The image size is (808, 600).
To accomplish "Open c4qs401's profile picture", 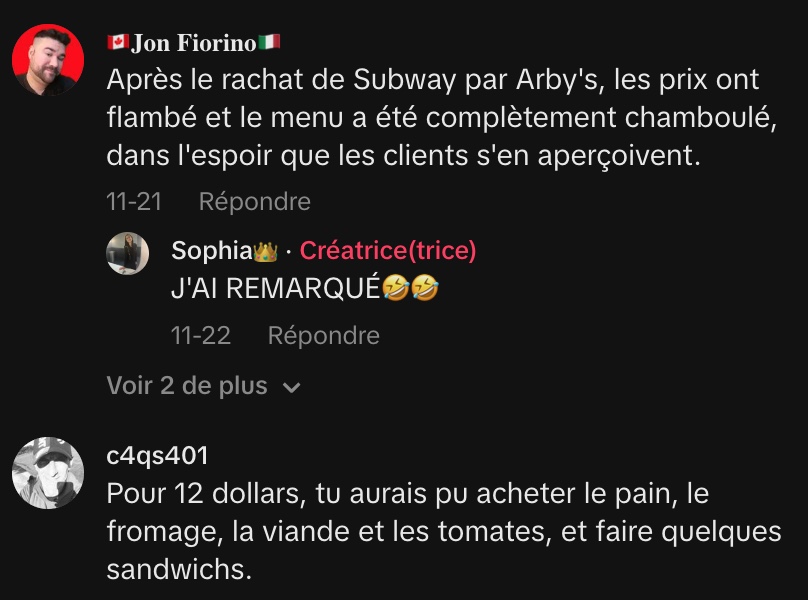I will click(48, 473).
